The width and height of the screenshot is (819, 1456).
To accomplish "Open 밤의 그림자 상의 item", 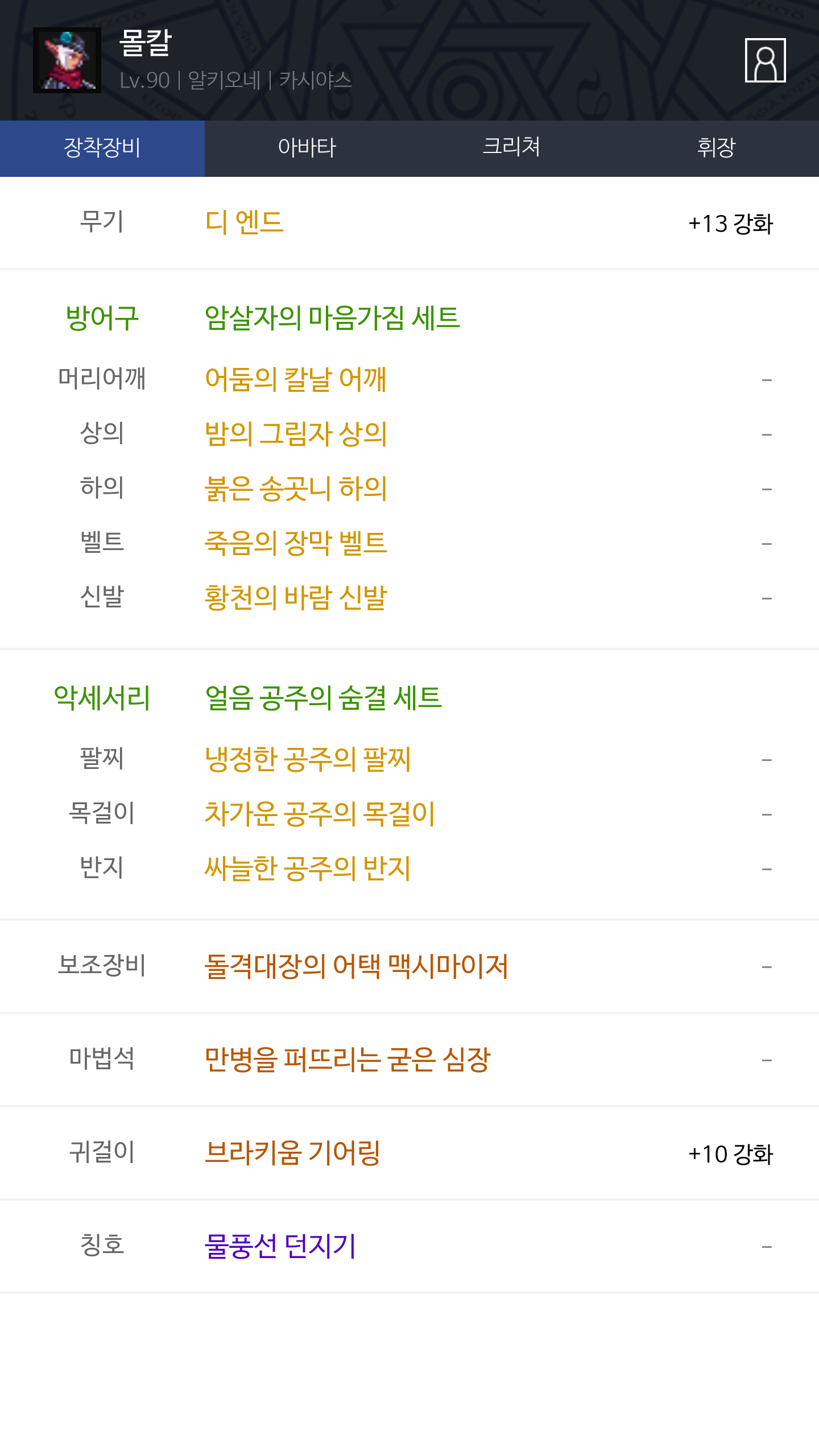I will click(296, 433).
